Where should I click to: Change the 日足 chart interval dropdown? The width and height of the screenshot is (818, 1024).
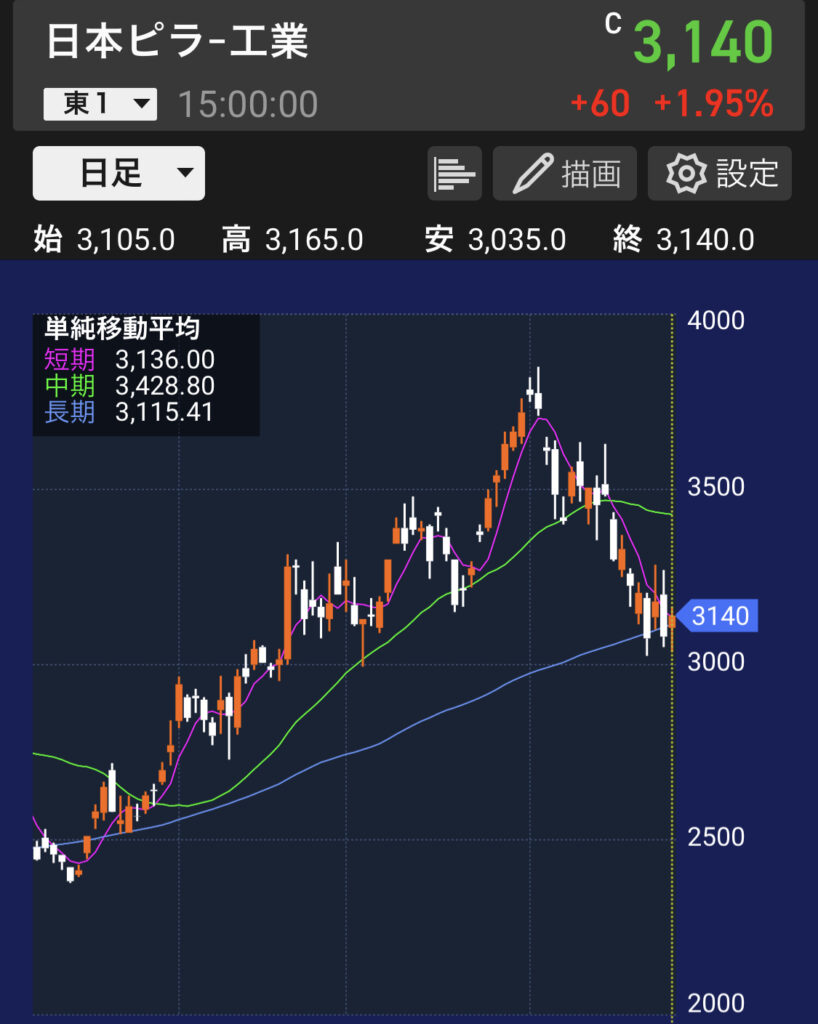coord(119,173)
